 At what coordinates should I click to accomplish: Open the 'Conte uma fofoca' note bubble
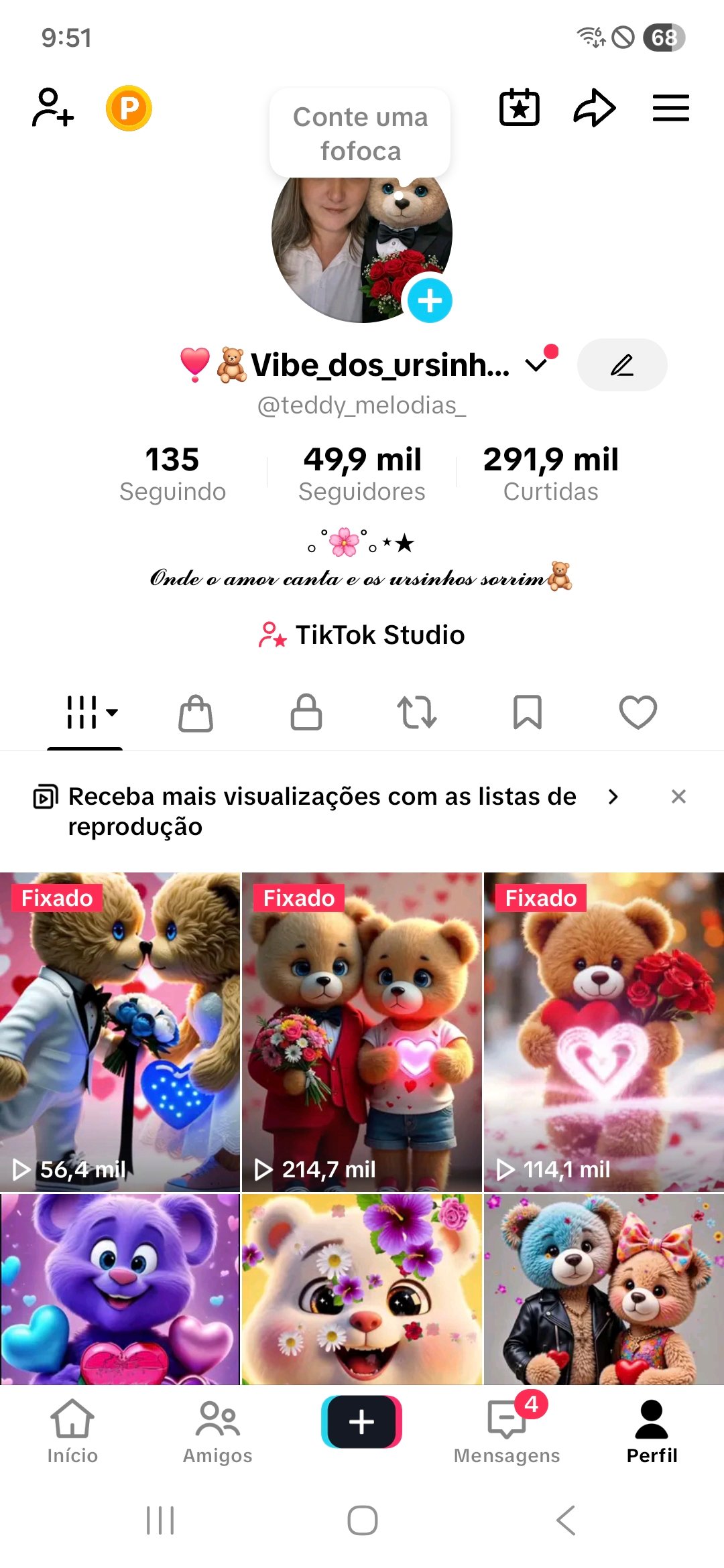pos(360,134)
